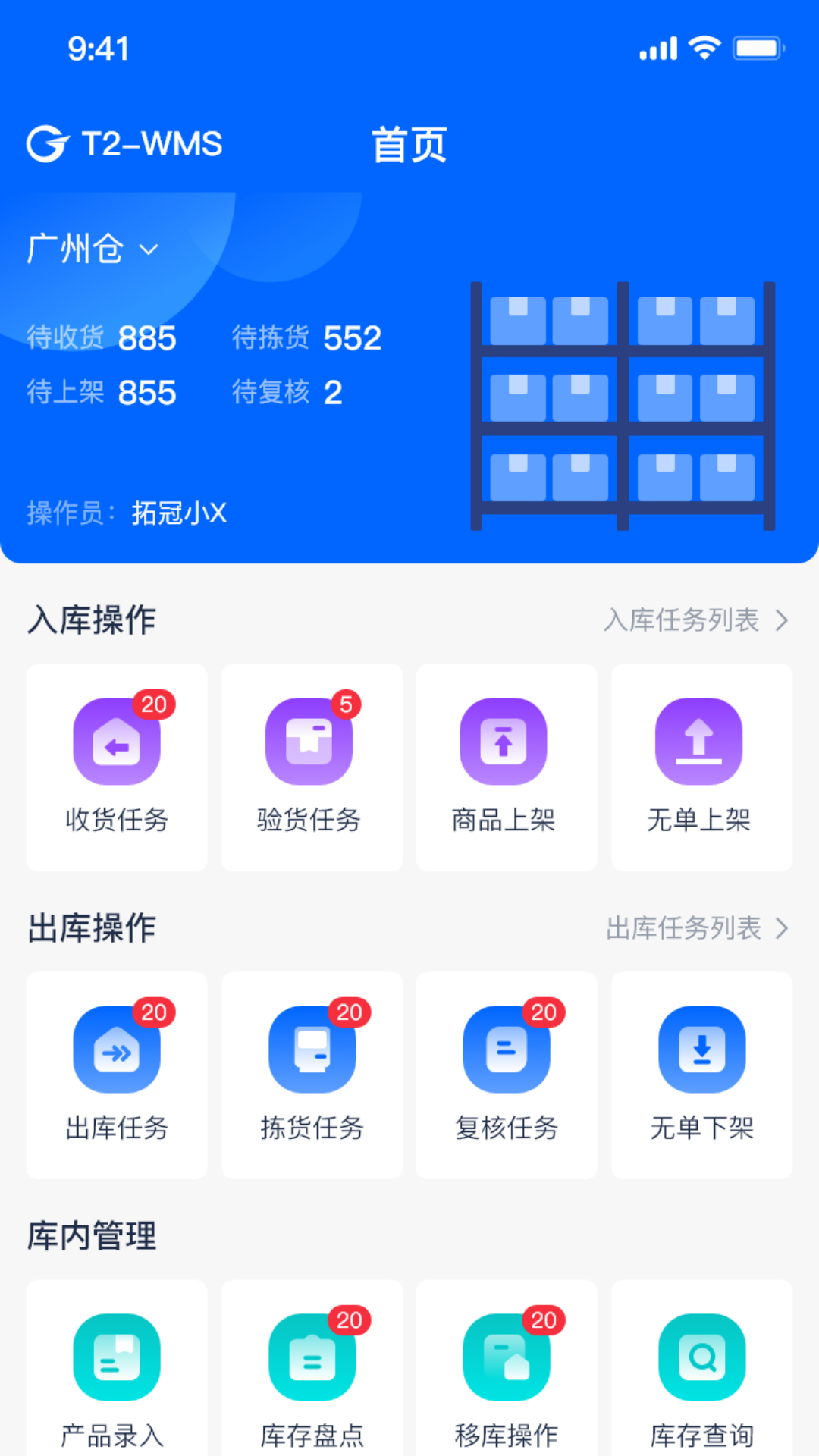Screen dimensions: 819x1456
Task: Click operator name 拓冠小X
Action: 180,514
